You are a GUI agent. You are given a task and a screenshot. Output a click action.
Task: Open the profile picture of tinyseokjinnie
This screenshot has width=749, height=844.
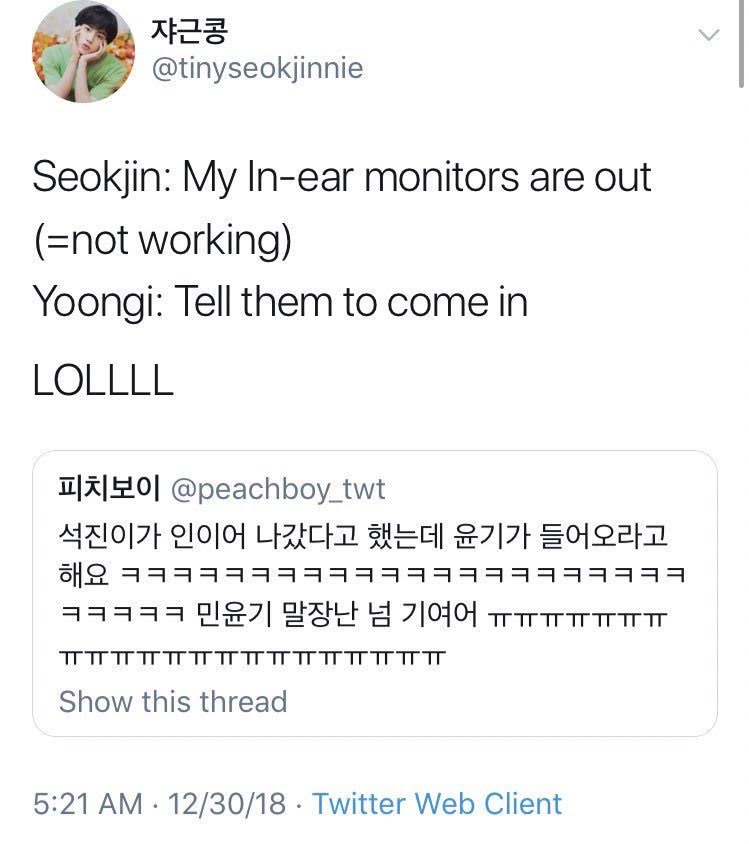pos(83,52)
